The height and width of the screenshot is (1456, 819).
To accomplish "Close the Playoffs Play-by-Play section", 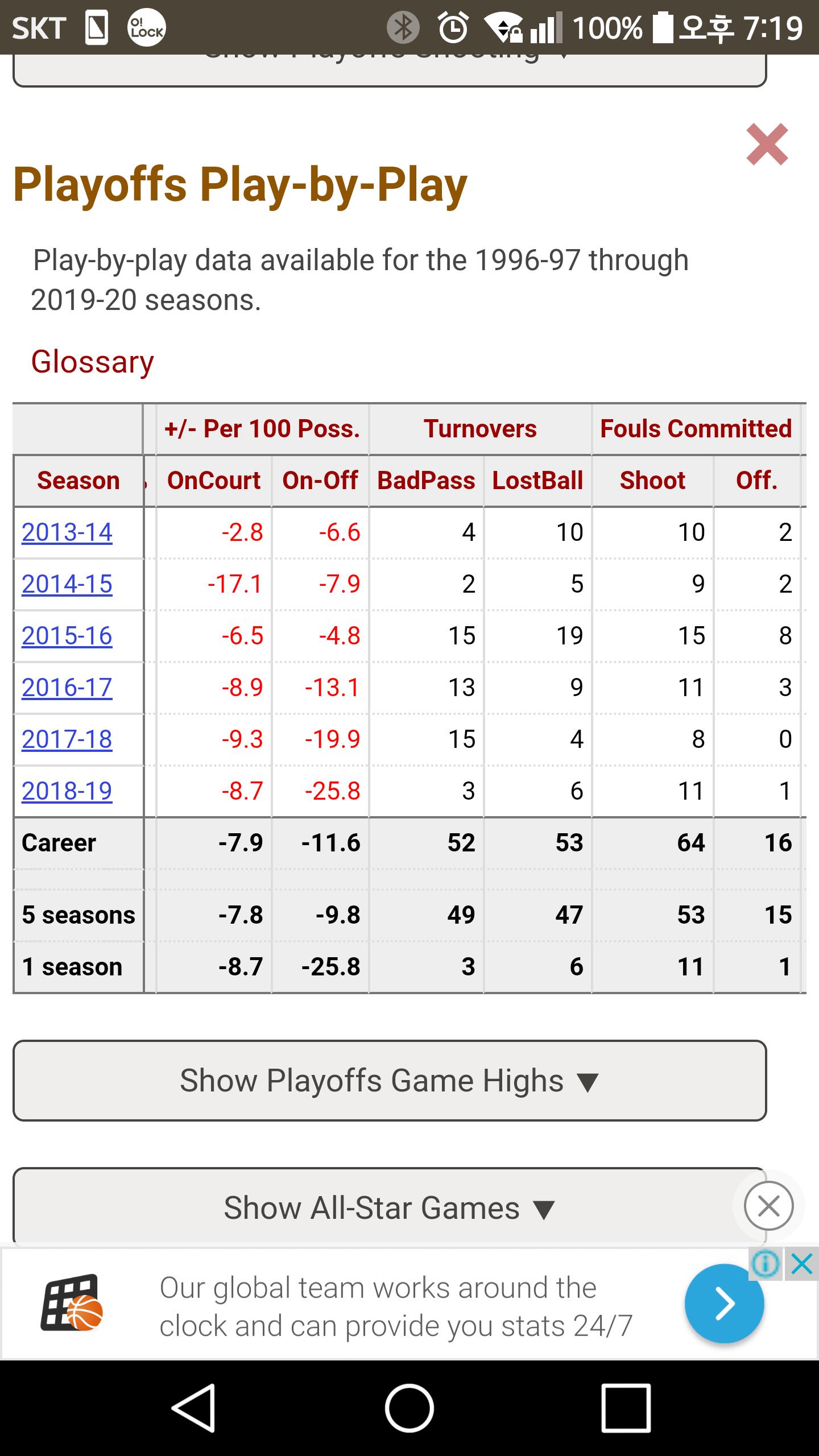I will [767, 144].
